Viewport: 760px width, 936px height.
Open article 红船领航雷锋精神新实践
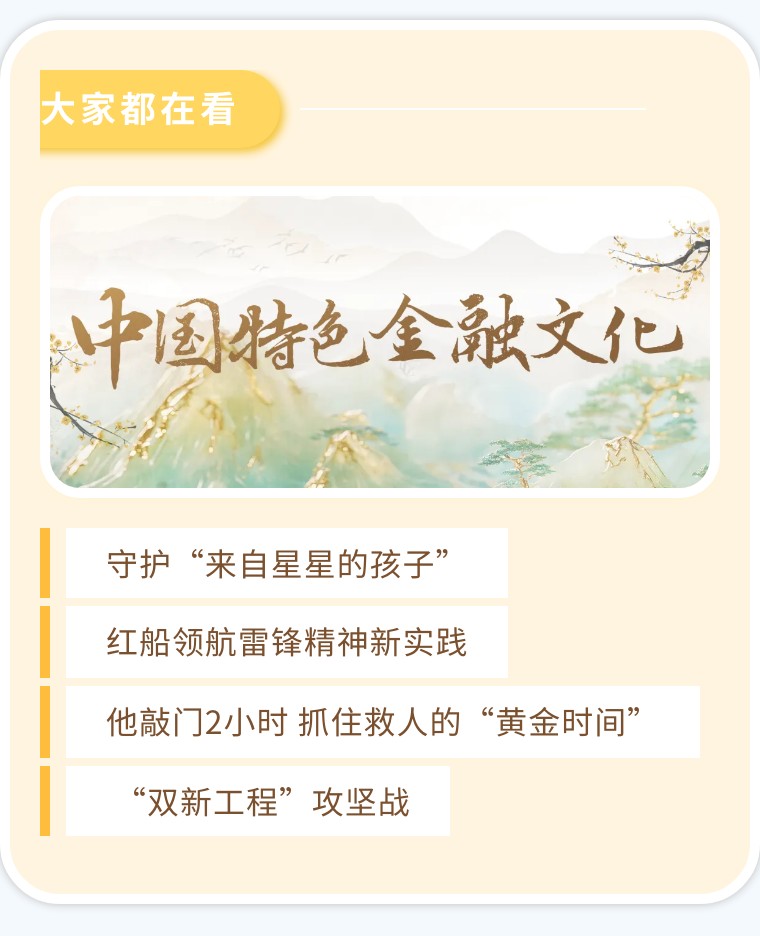[x=286, y=642]
